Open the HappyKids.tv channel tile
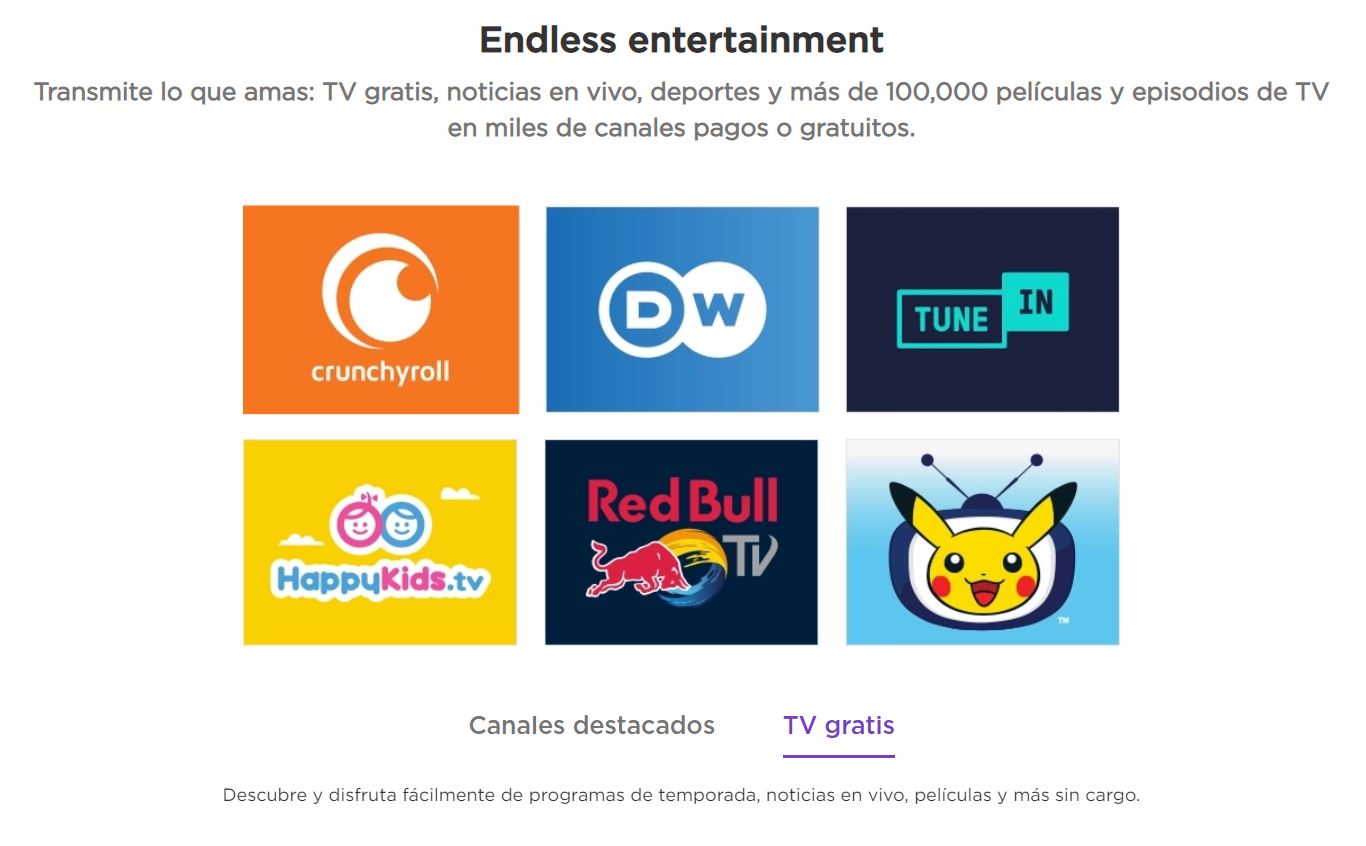This screenshot has height=846, width=1366. pyautogui.click(x=380, y=542)
